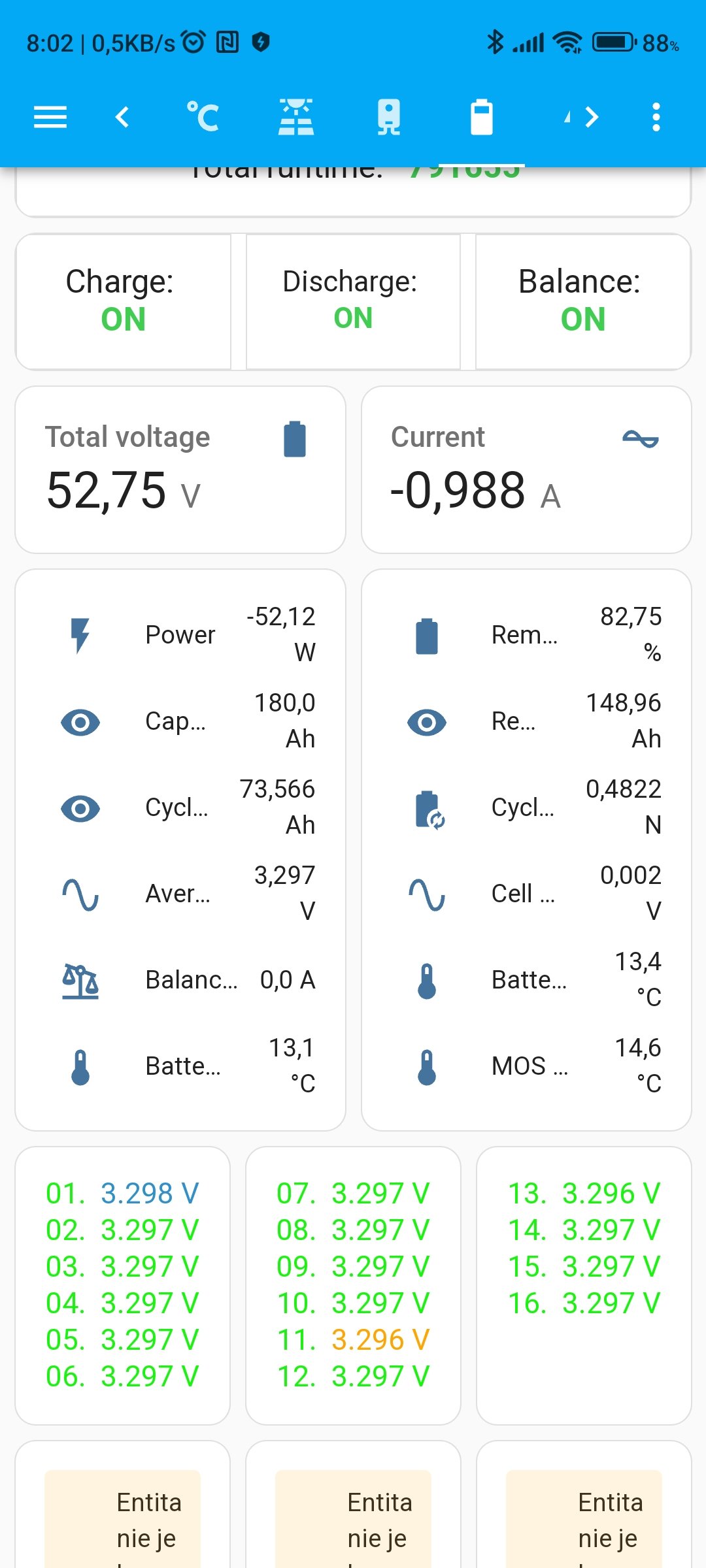Open the Discharge status card
The height and width of the screenshot is (1568, 706).
click(x=353, y=301)
